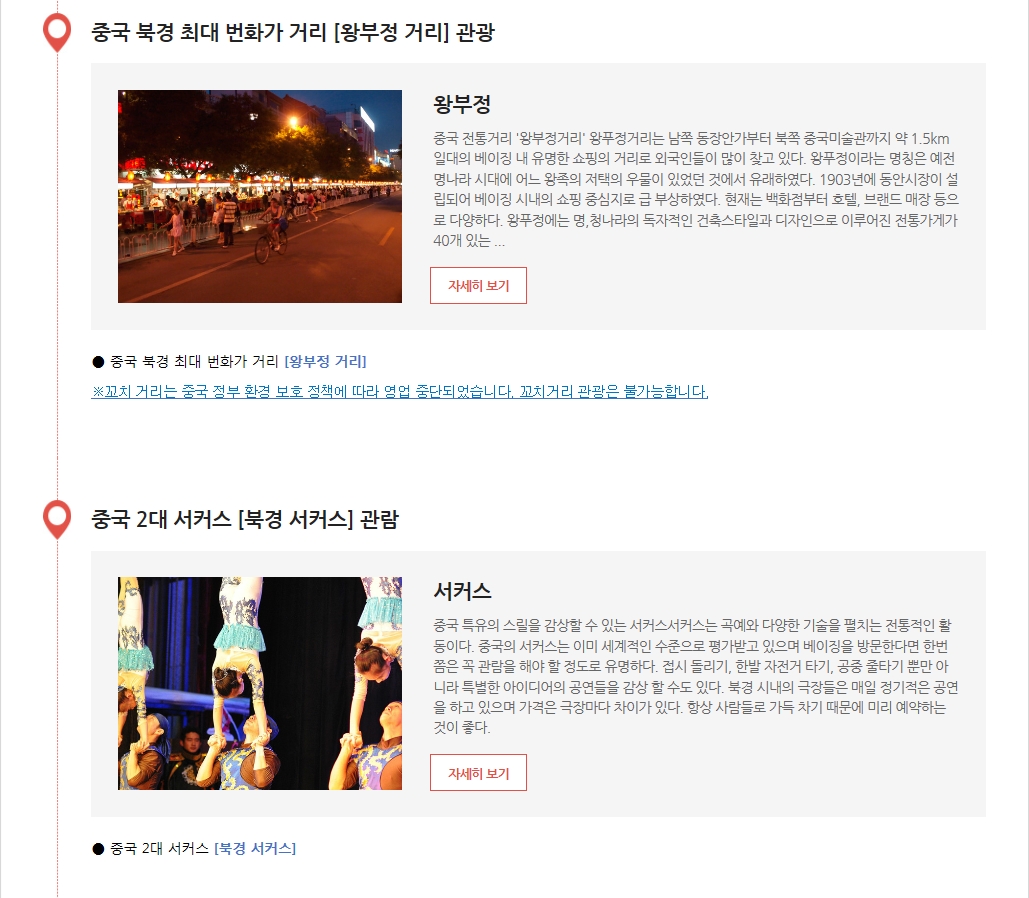Open the underlined 꼬치 거리 notice link

[399, 391]
